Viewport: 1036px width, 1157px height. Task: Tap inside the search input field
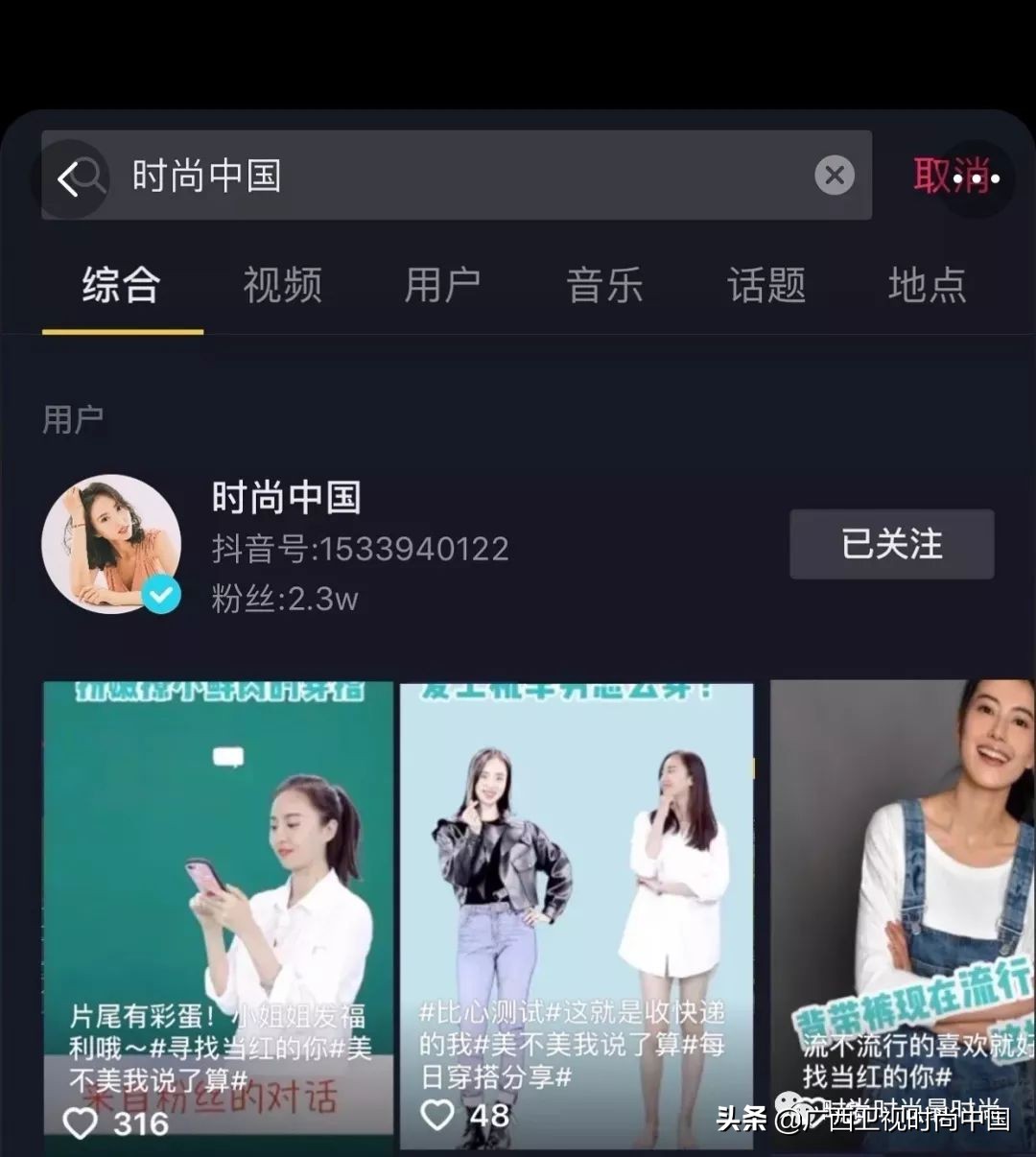432,176
